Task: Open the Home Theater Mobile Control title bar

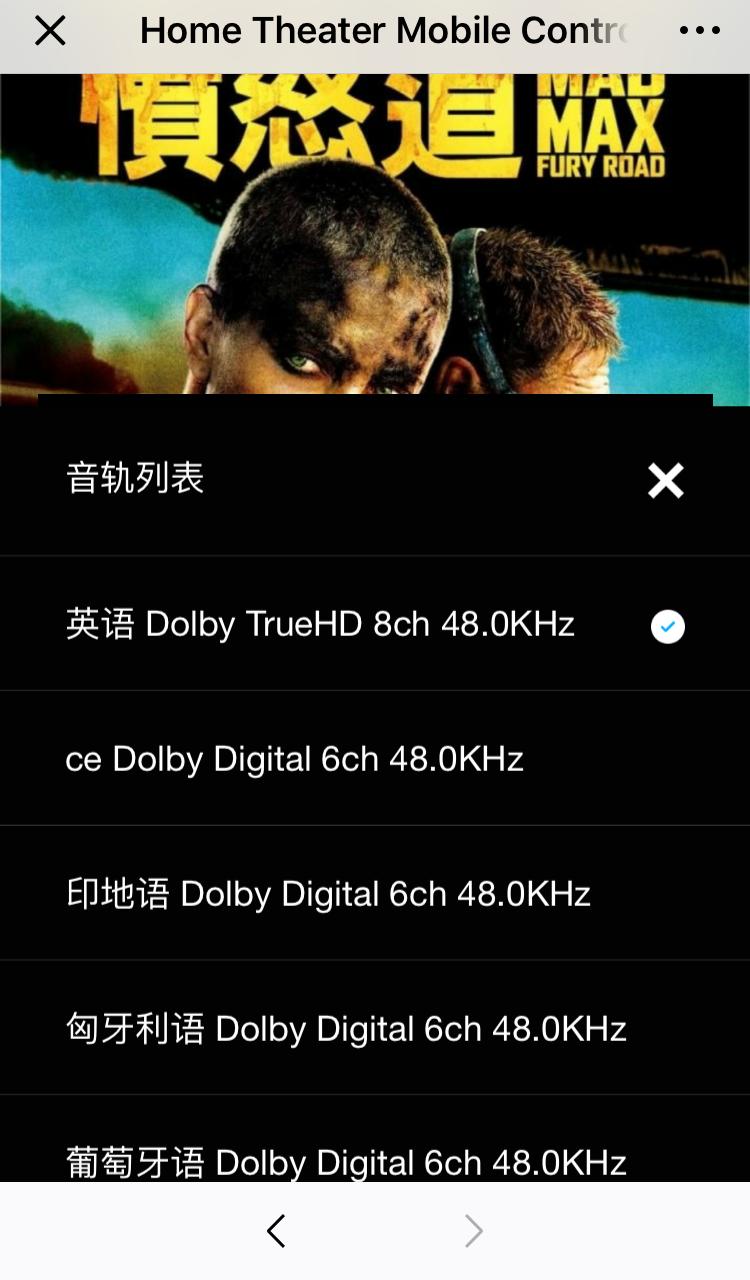Action: tap(375, 31)
